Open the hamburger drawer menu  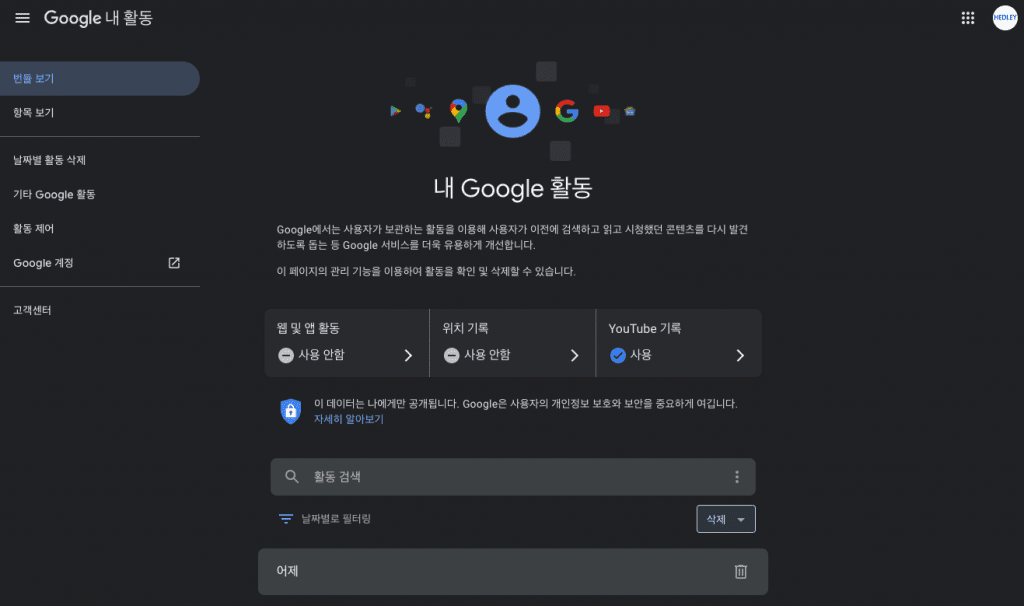pos(22,18)
